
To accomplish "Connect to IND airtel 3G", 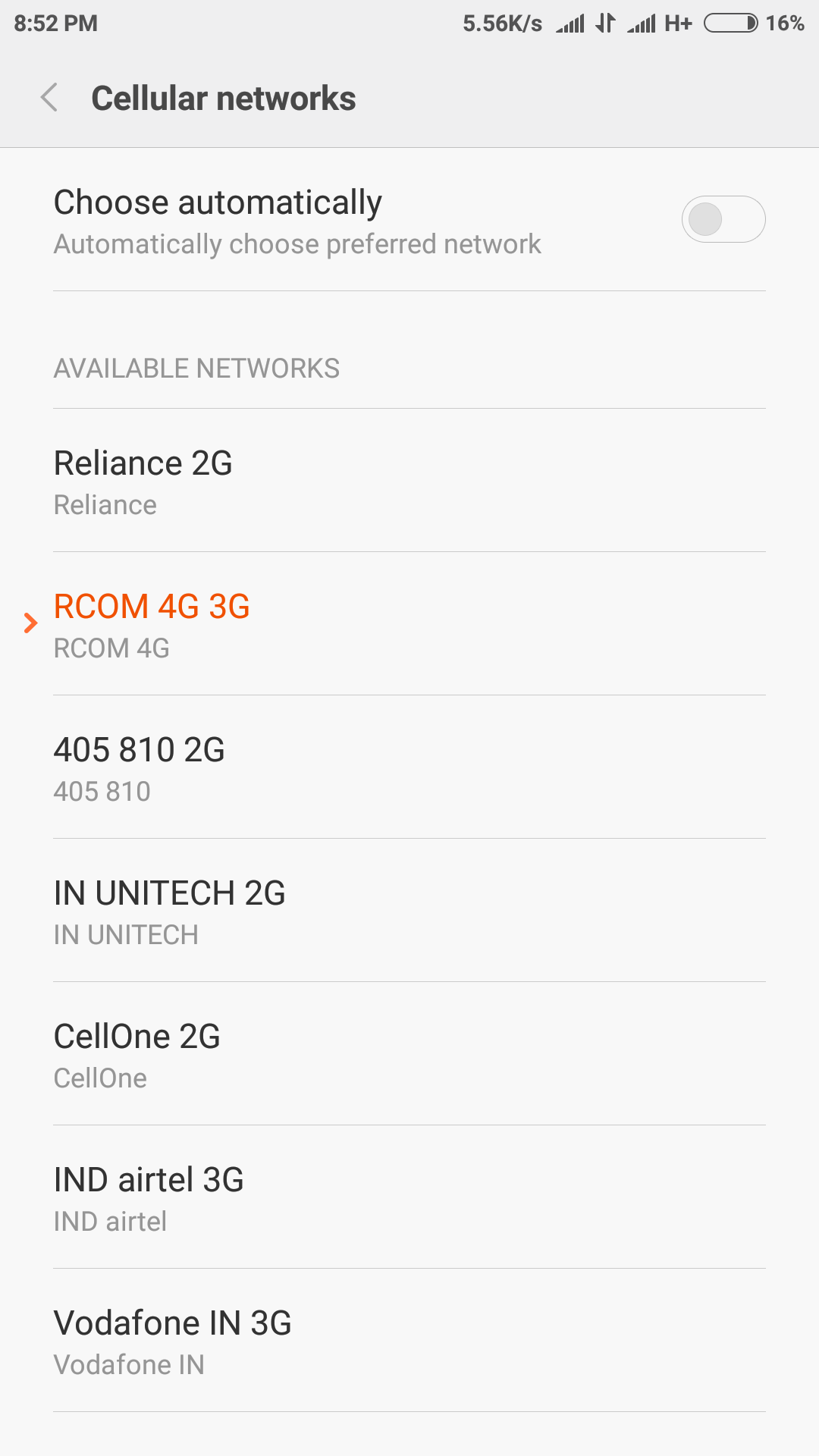I will click(409, 1197).
